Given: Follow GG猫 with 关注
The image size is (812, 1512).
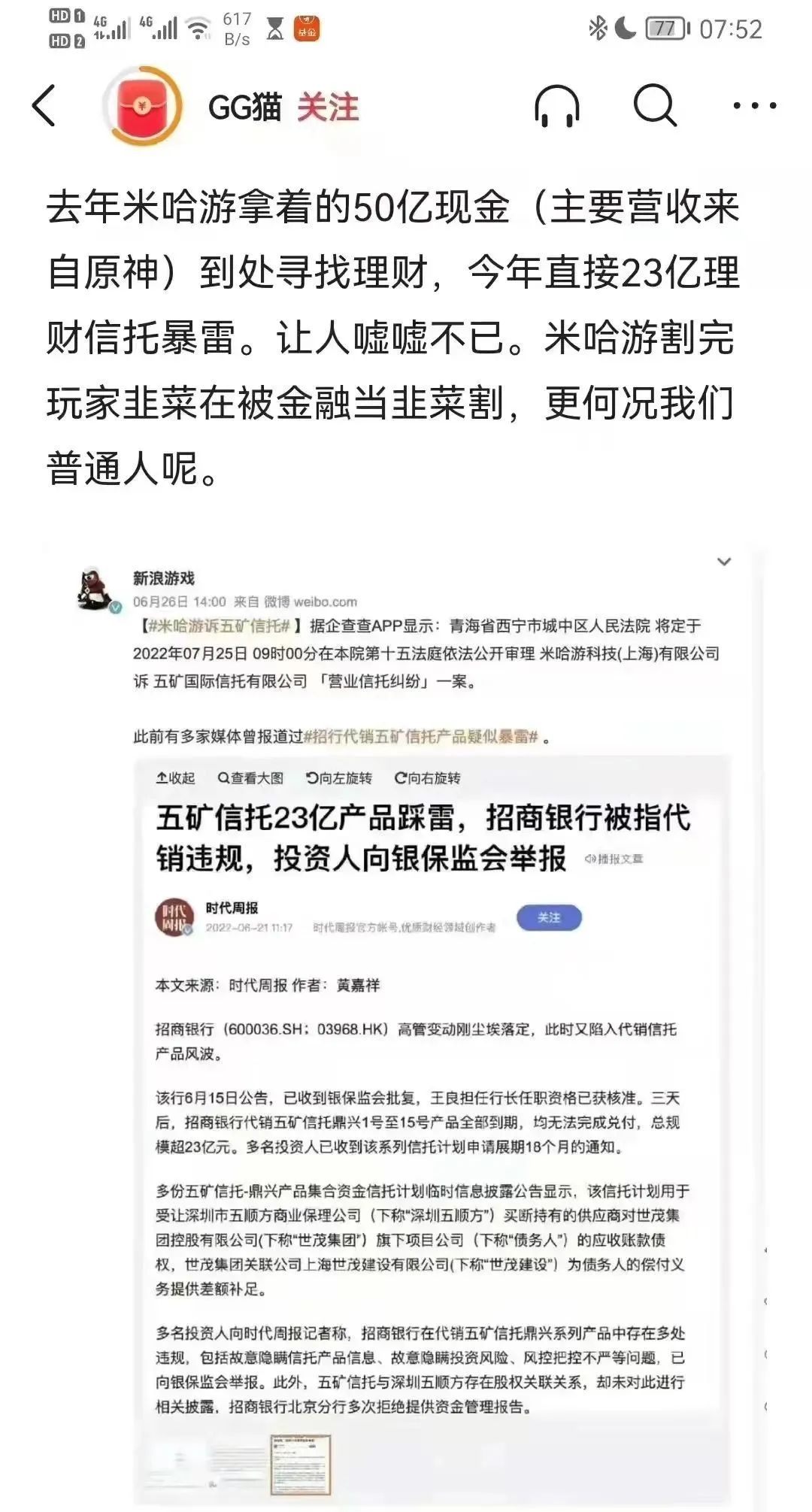Looking at the screenshot, I should (x=328, y=107).
